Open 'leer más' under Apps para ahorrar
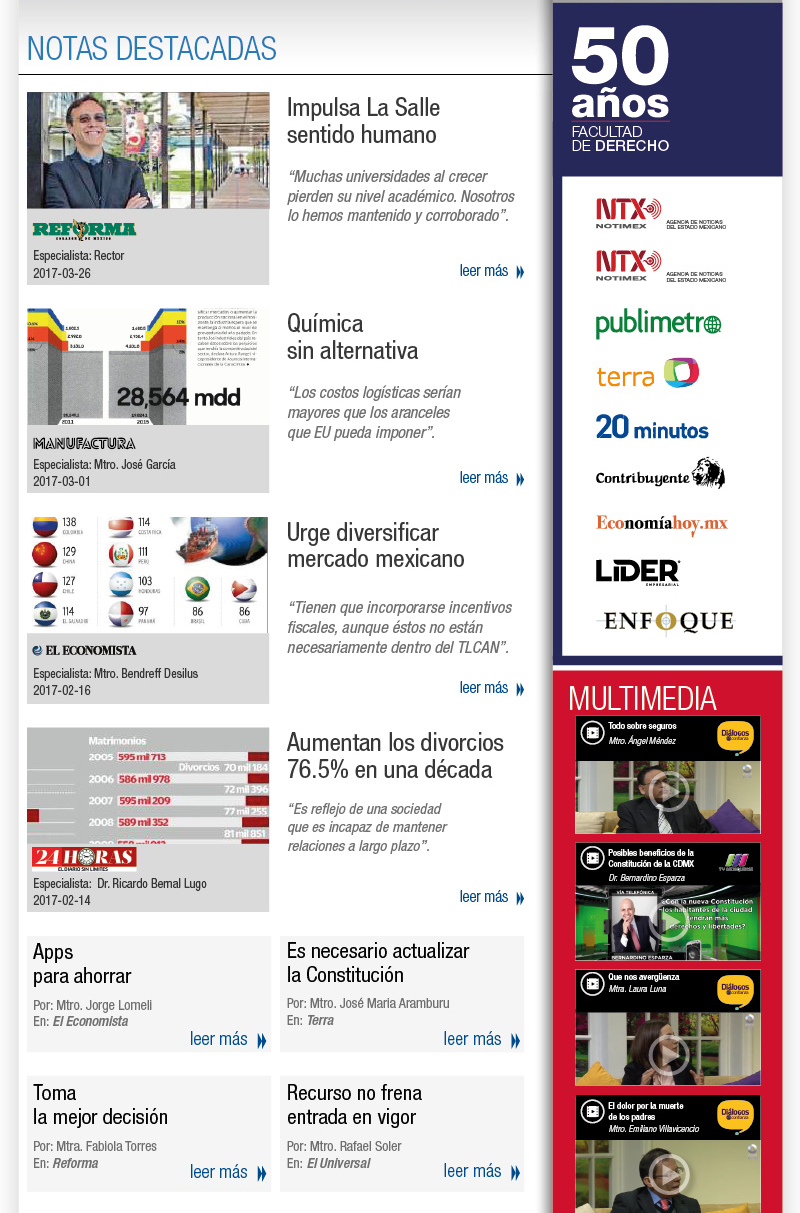 [x=229, y=1040]
